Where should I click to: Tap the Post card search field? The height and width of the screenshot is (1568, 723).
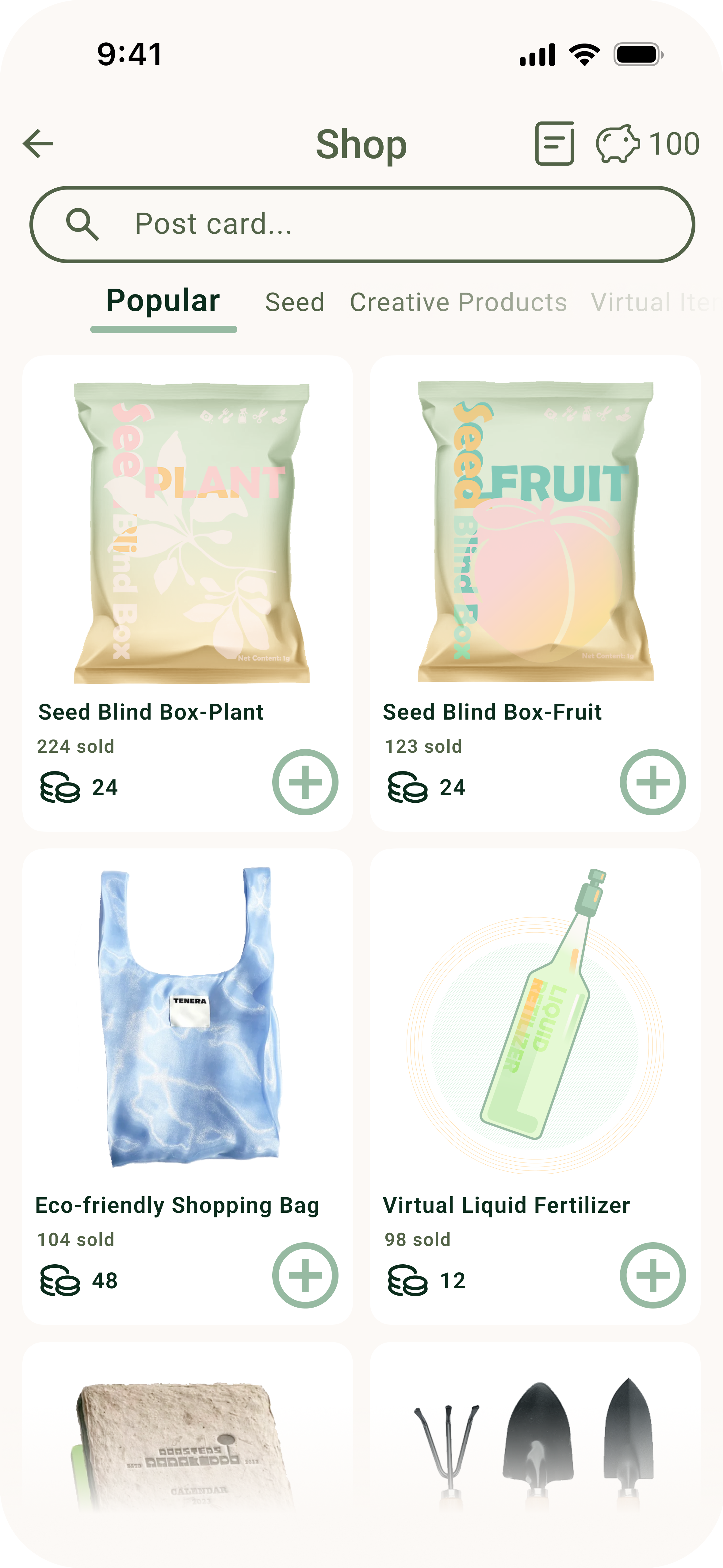tap(362, 224)
